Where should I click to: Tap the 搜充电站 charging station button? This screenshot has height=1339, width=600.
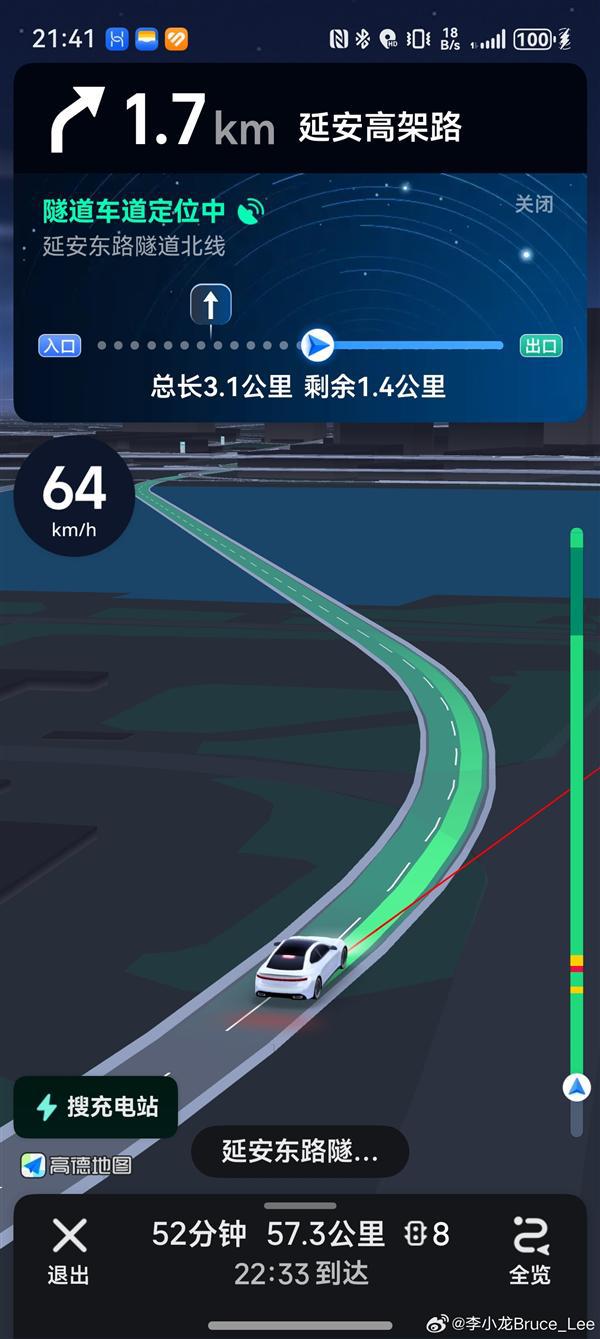(96, 1107)
